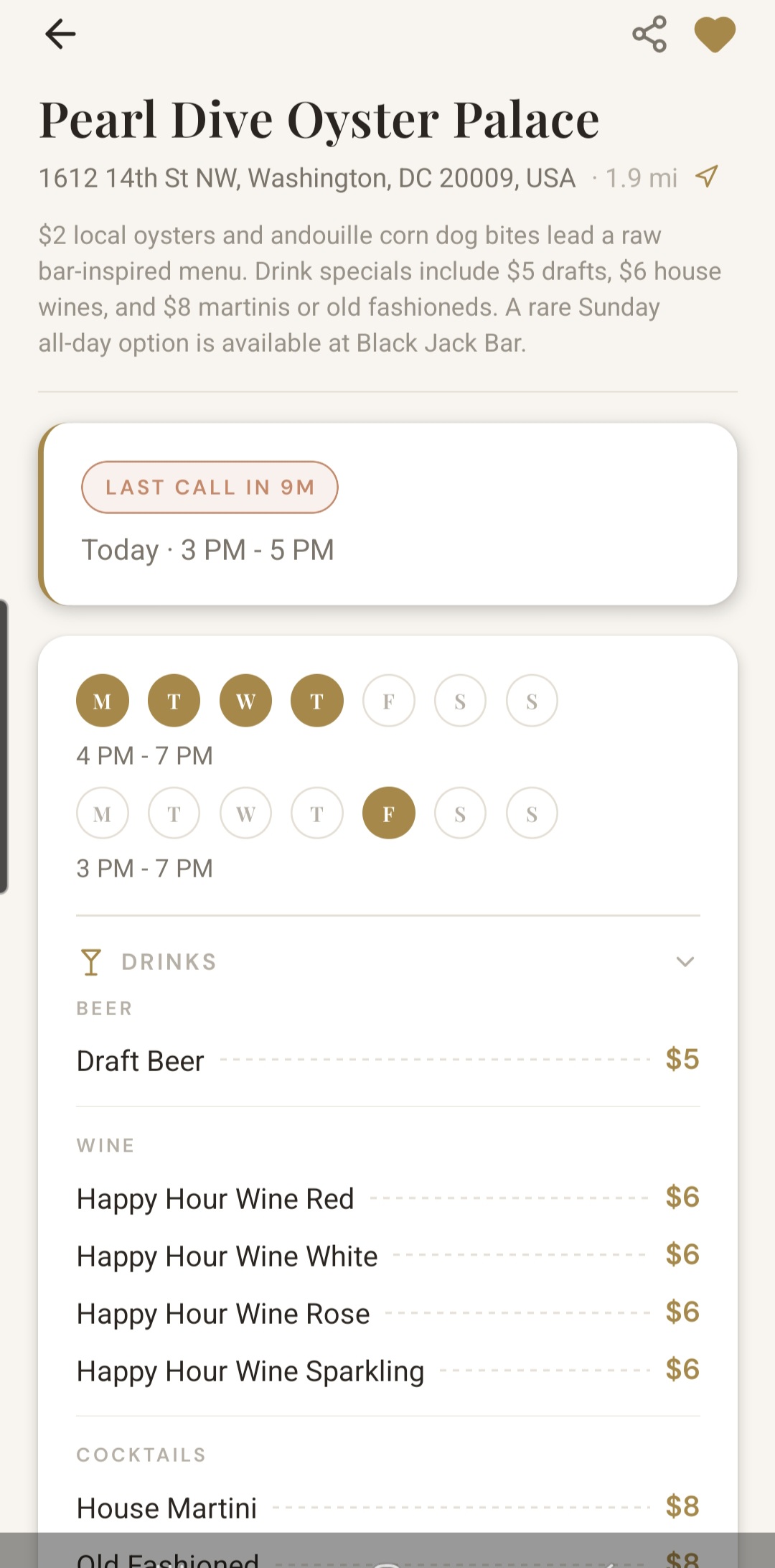Collapse the DRINKS section chevron

tap(685, 961)
